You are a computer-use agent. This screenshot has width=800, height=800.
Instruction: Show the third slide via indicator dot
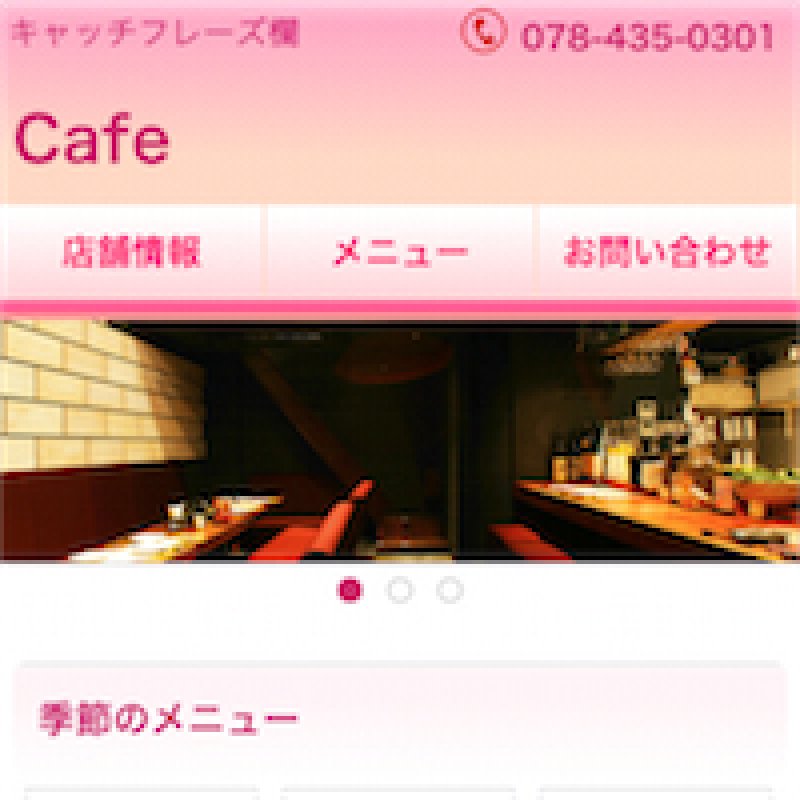point(450,591)
